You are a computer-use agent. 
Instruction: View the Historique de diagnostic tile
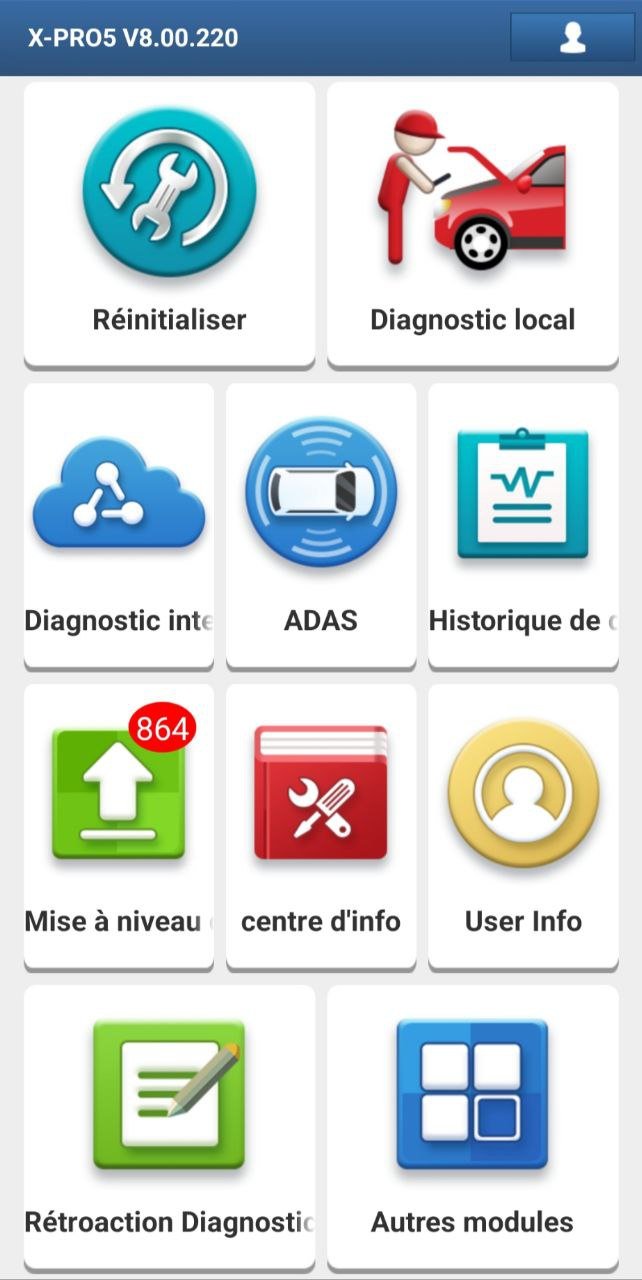click(x=523, y=525)
